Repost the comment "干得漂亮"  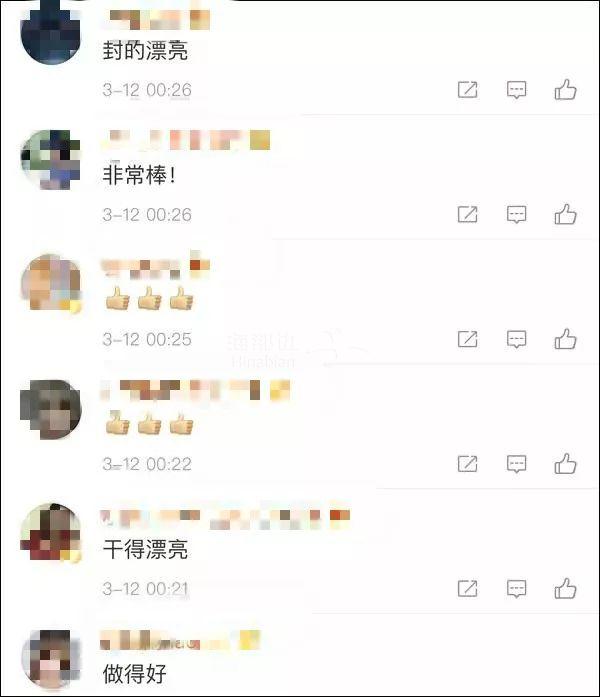[x=467, y=589]
